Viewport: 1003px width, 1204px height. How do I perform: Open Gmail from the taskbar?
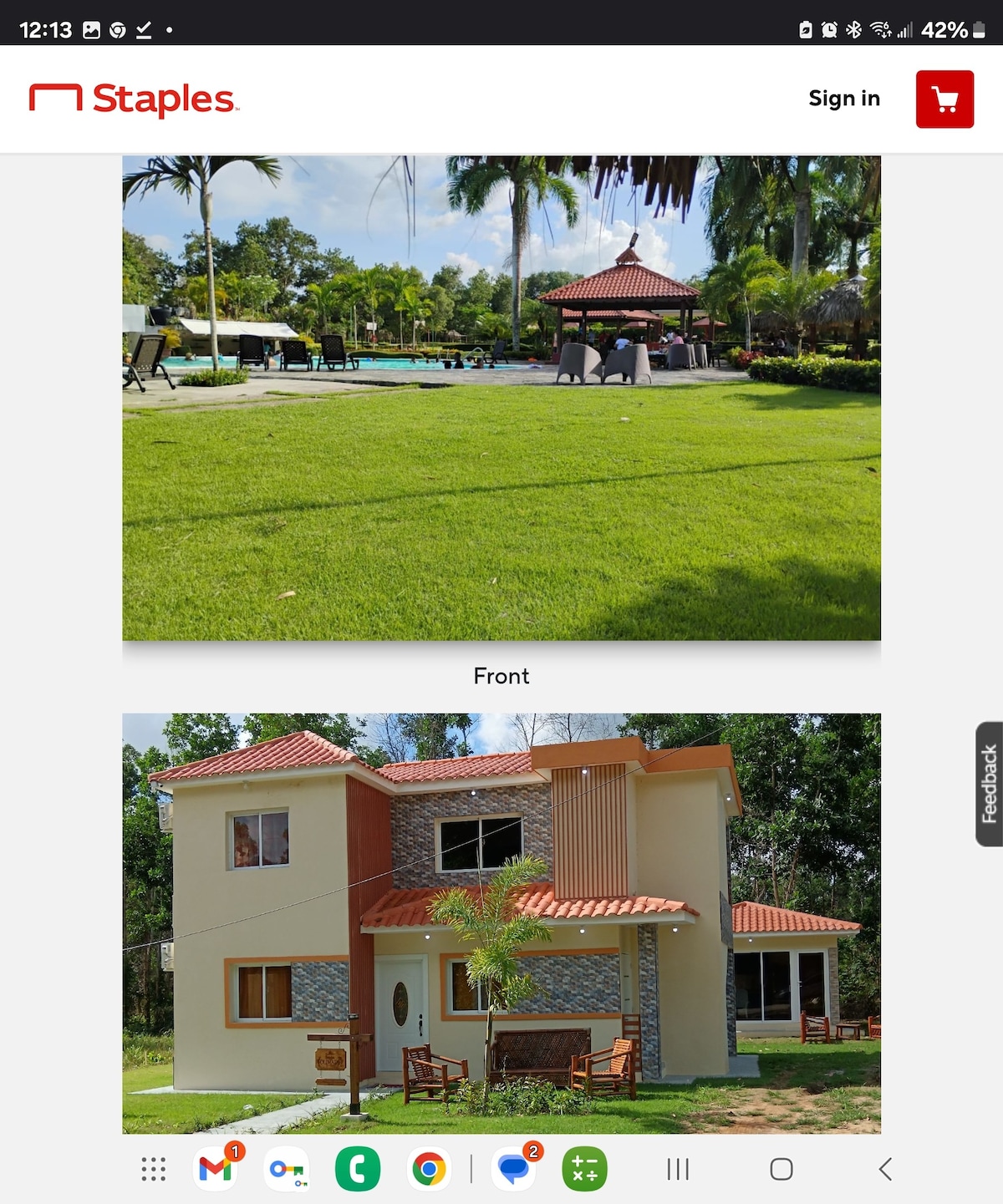[x=216, y=1169]
